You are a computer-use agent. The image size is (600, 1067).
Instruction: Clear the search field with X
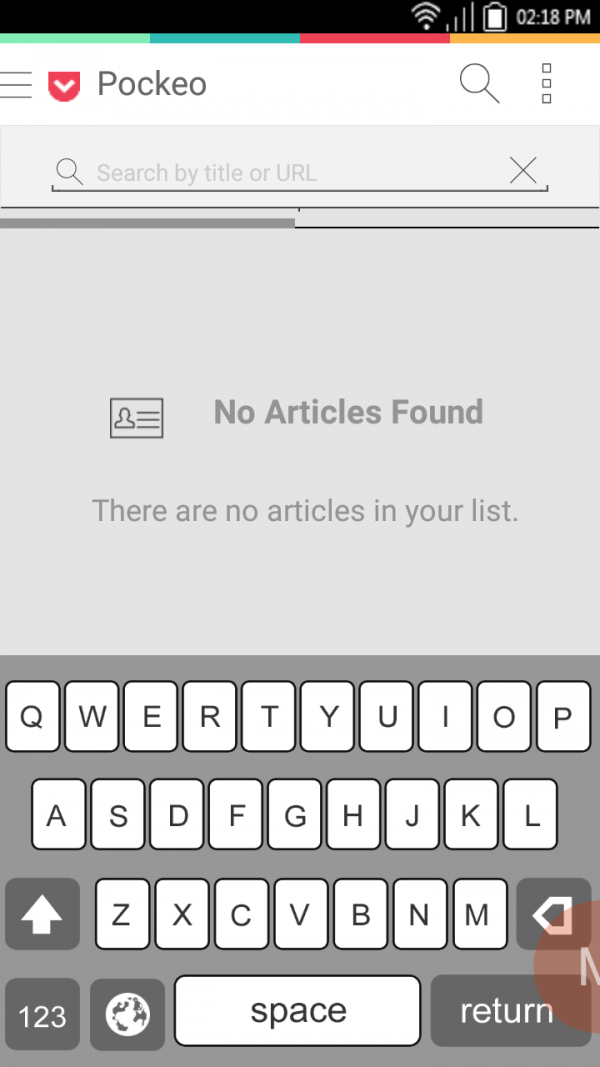click(523, 171)
